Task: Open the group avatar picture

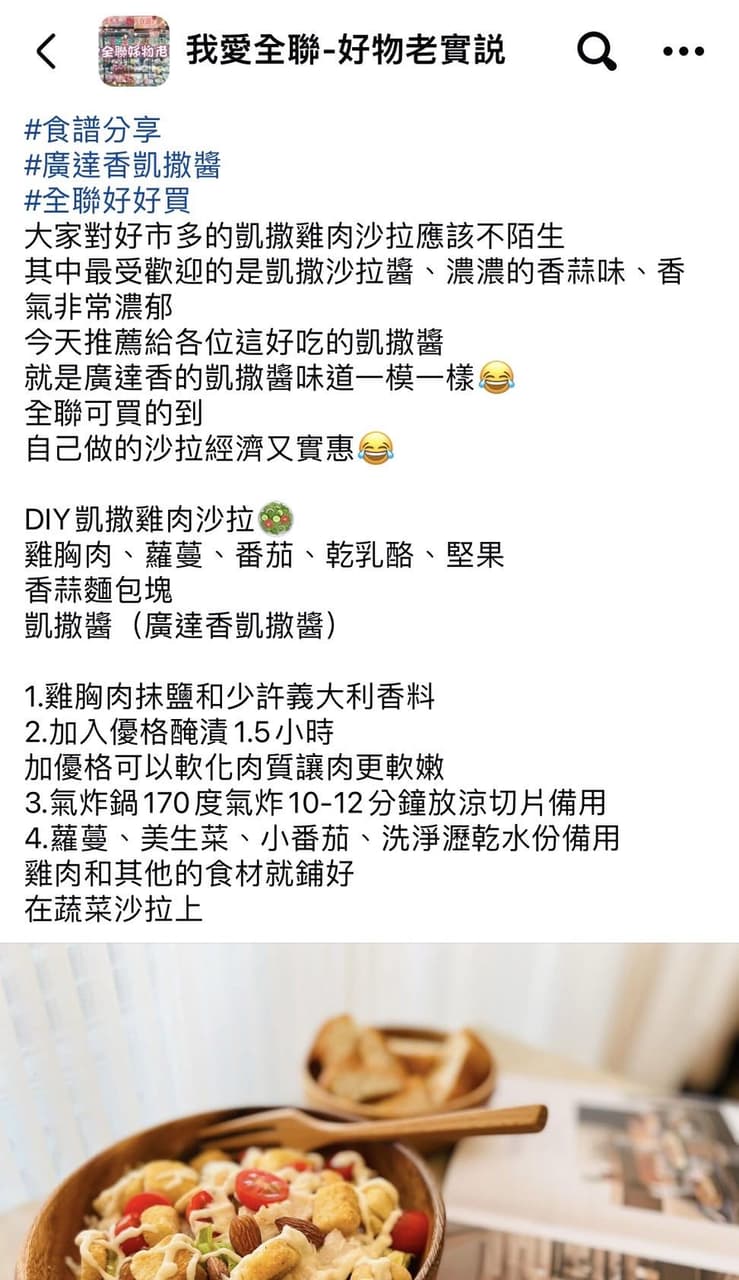Action: click(134, 51)
